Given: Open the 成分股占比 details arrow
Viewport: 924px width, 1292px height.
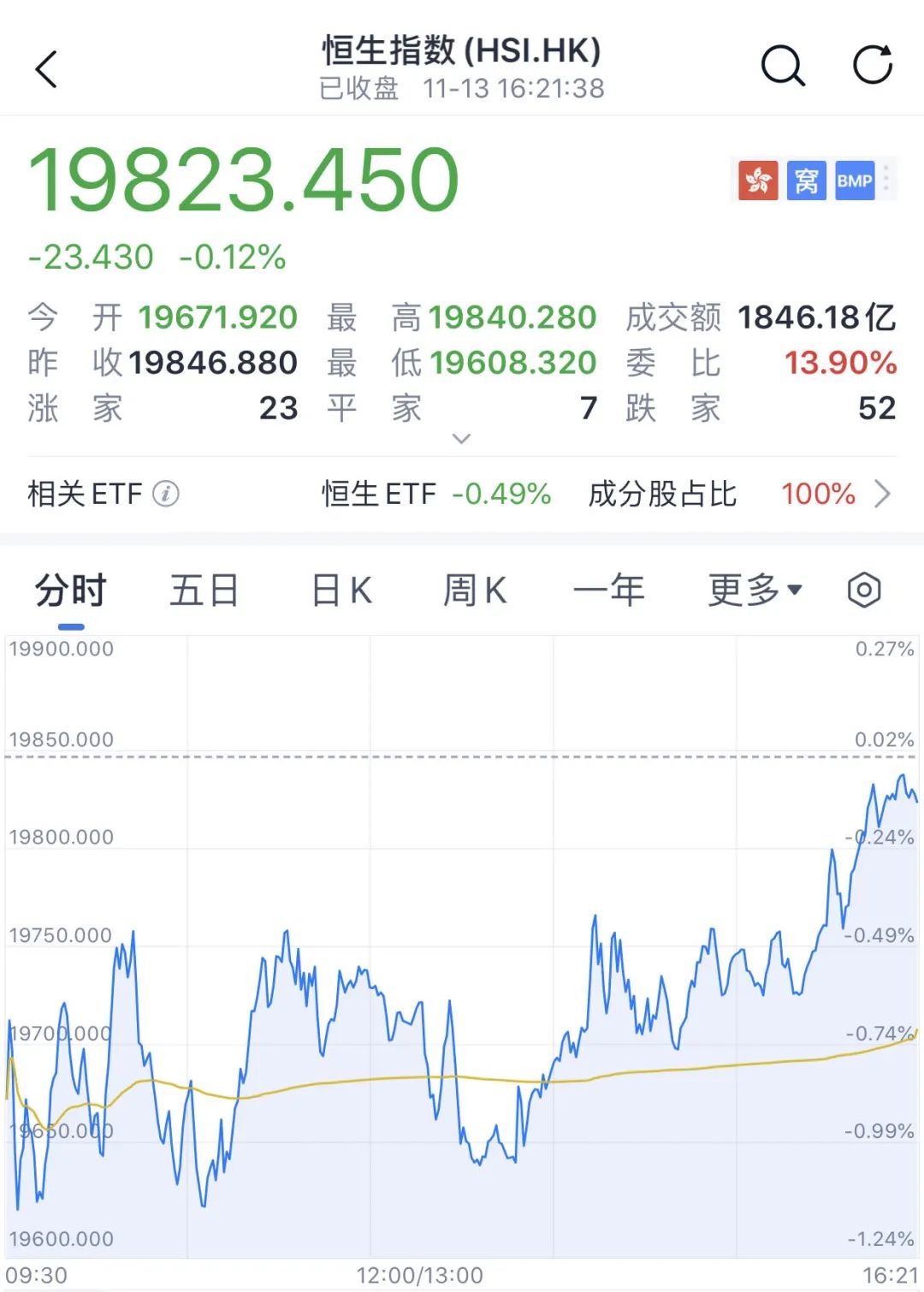Looking at the screenshot, I should pos(882,494).
